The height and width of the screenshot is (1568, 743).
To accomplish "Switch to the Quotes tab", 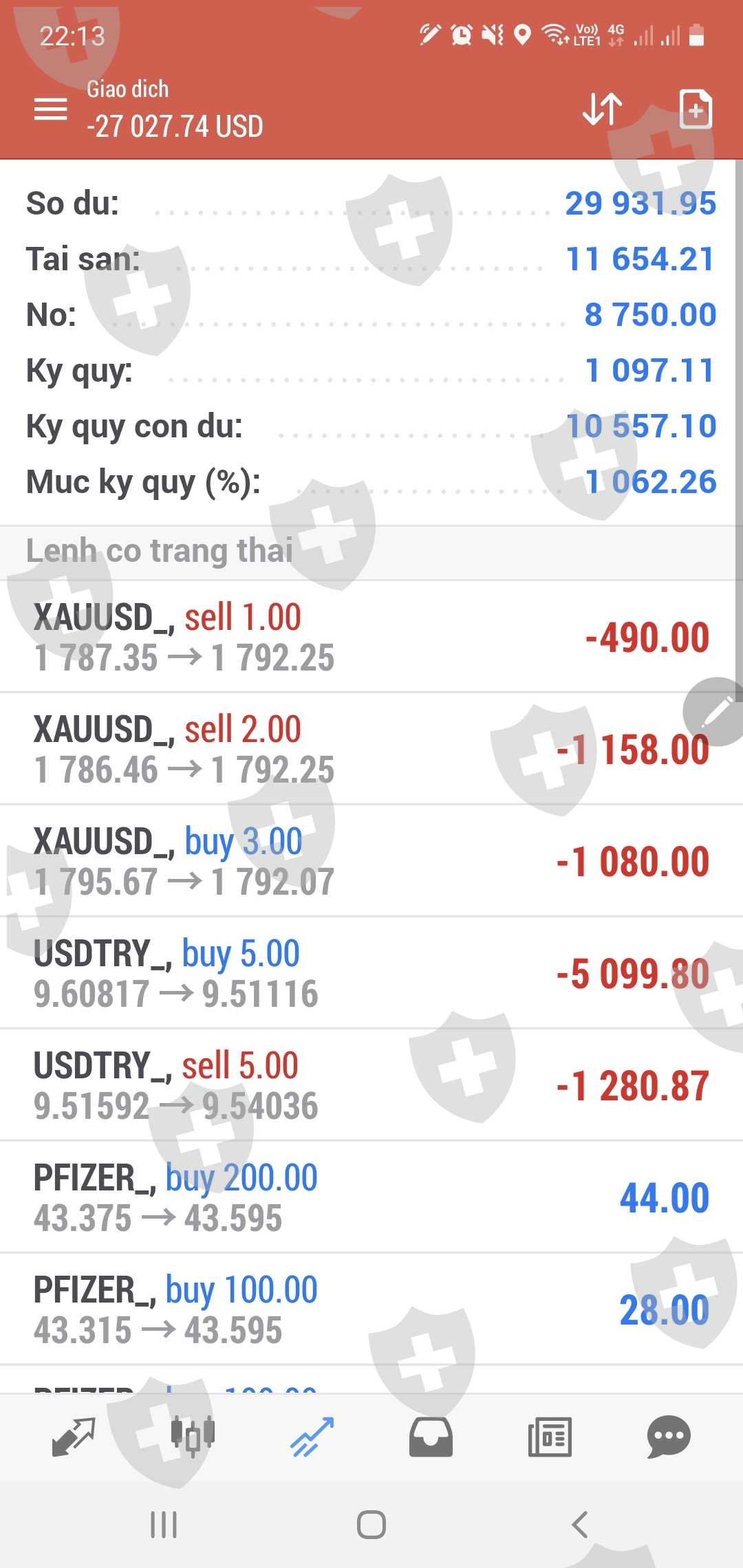I will 74,1437.
